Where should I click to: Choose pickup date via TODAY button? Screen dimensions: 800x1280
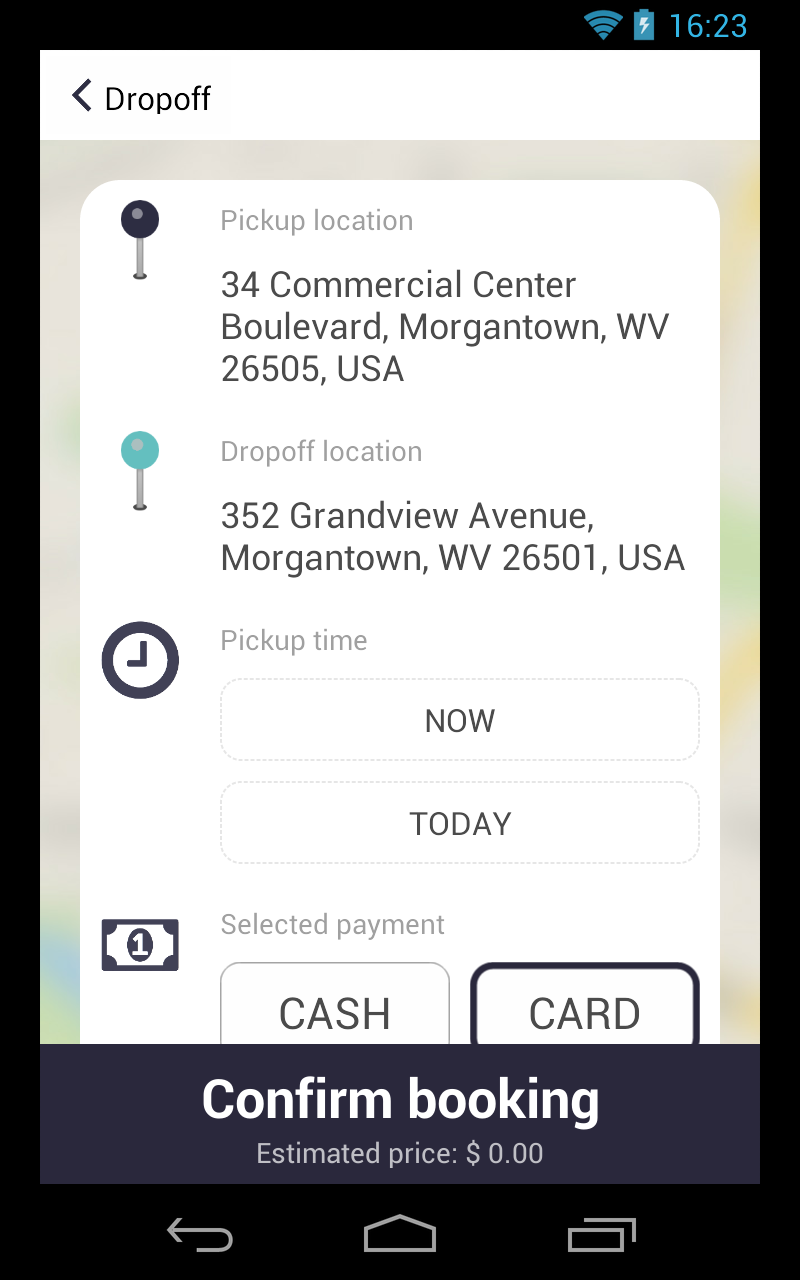(460, 823)
